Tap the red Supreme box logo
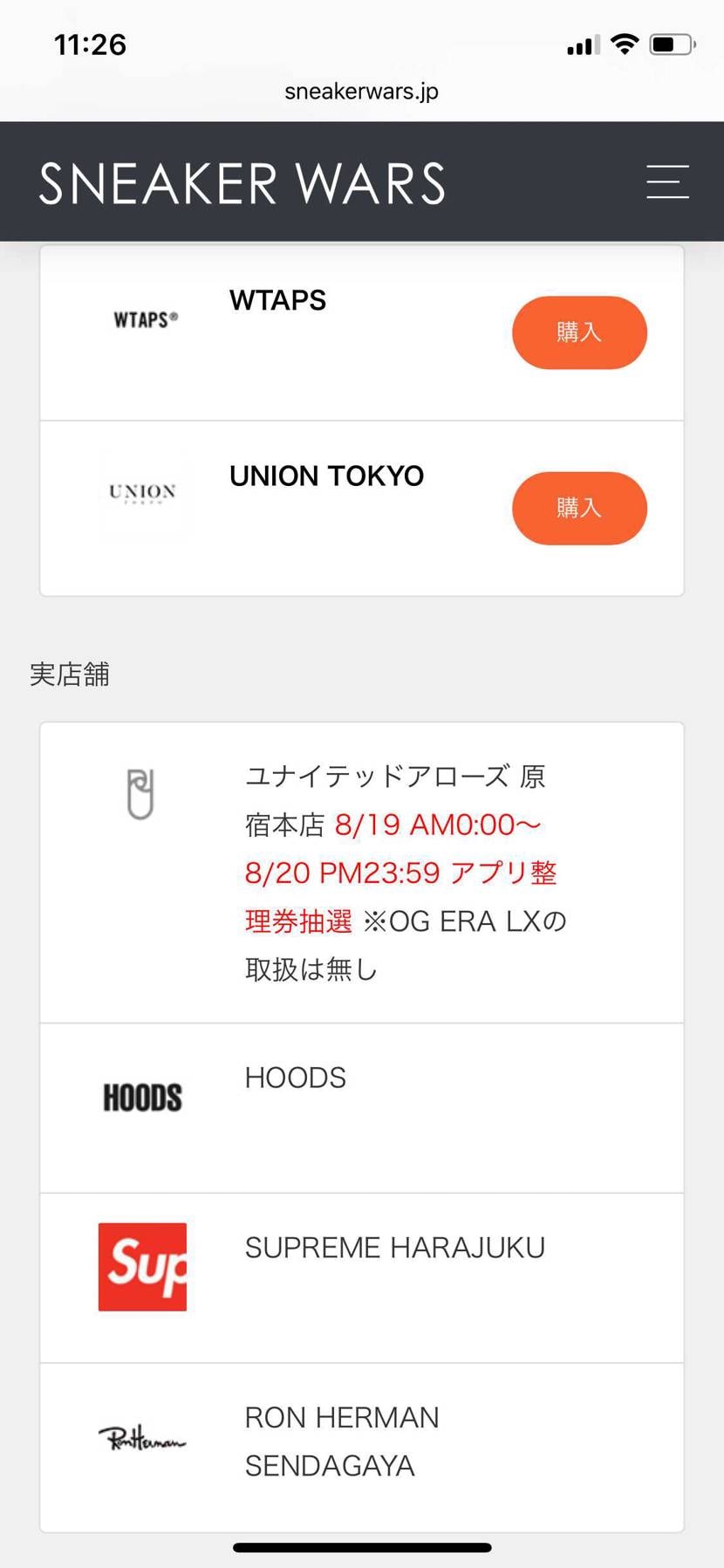This screenshot has width=724, height=1568. point(141,1267)
